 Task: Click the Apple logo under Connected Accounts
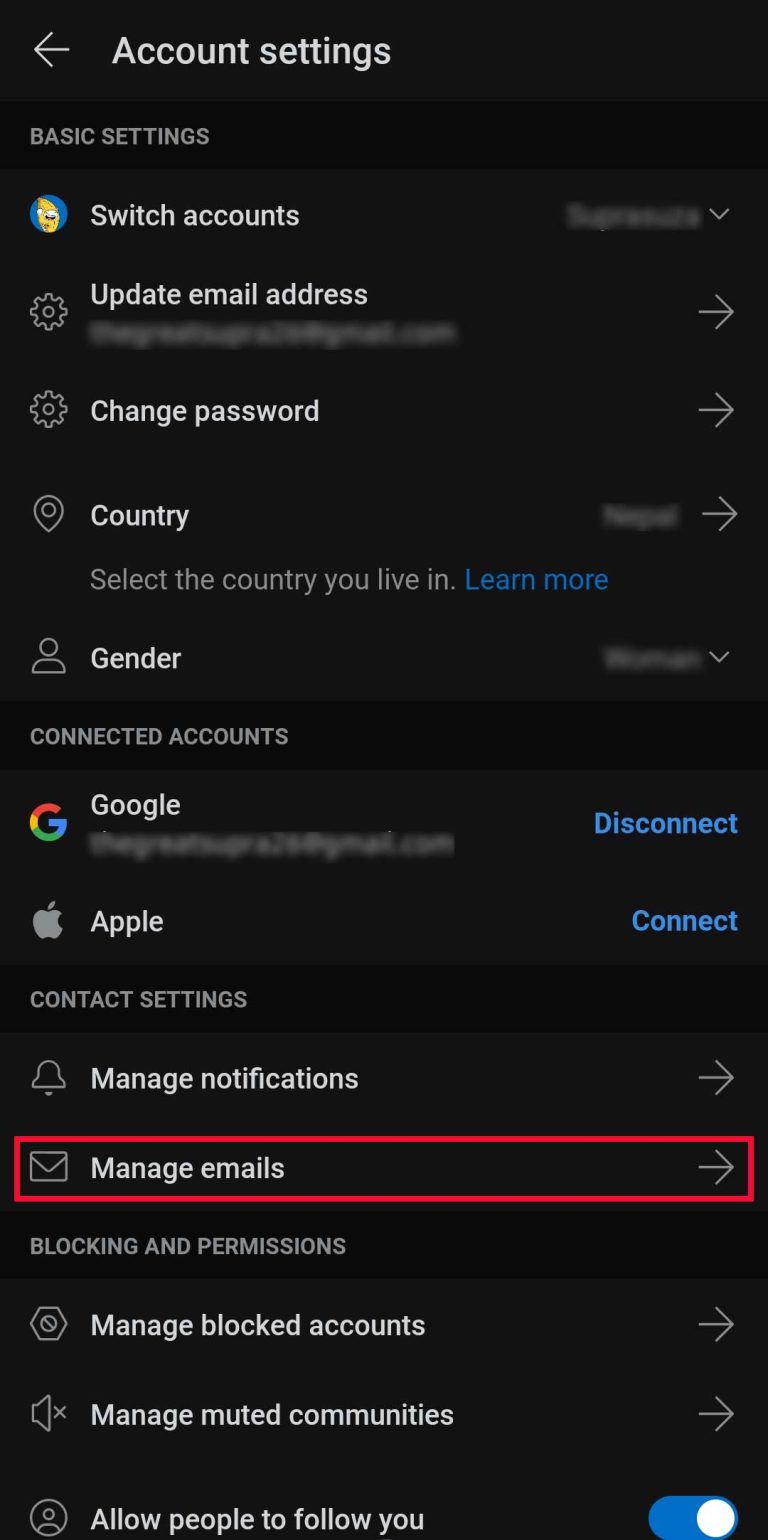[x=48, y=920]
